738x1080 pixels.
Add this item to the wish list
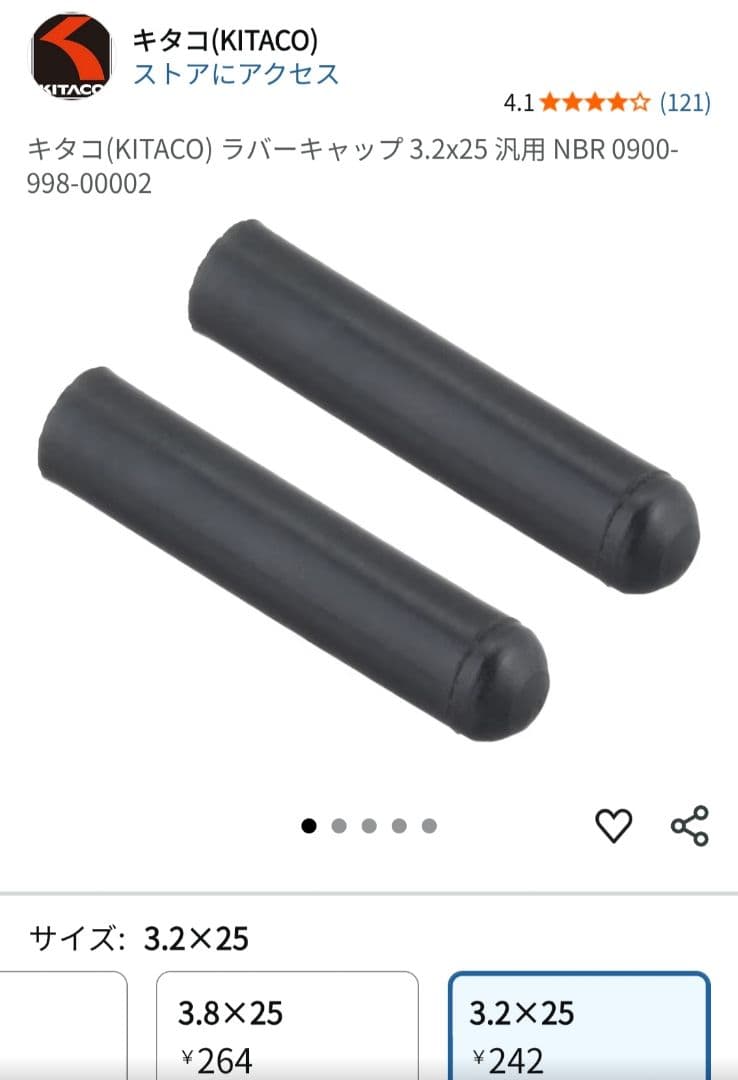click(613, 826)
